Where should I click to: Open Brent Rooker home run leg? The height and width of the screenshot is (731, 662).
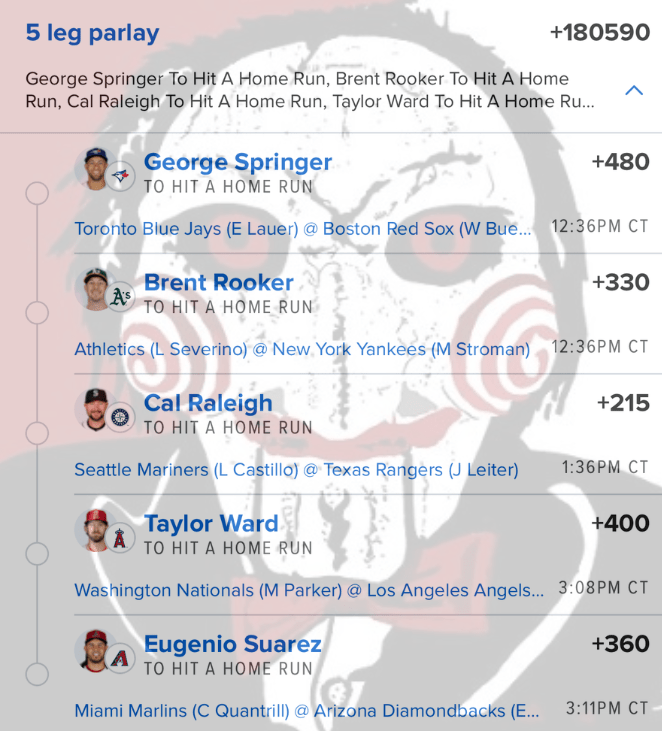coord(218,283)
